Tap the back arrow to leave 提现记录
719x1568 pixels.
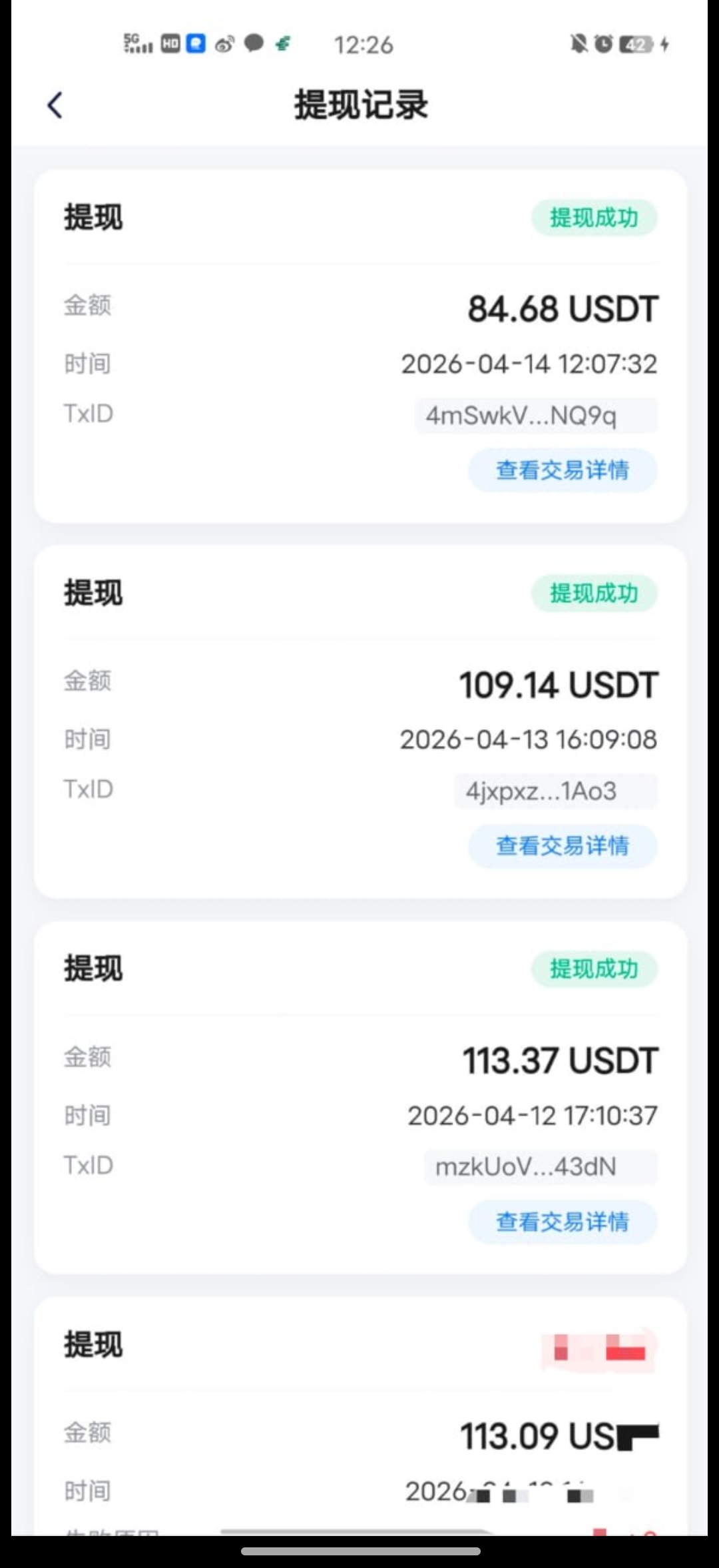pyautogui.click(x=55, y=105)
